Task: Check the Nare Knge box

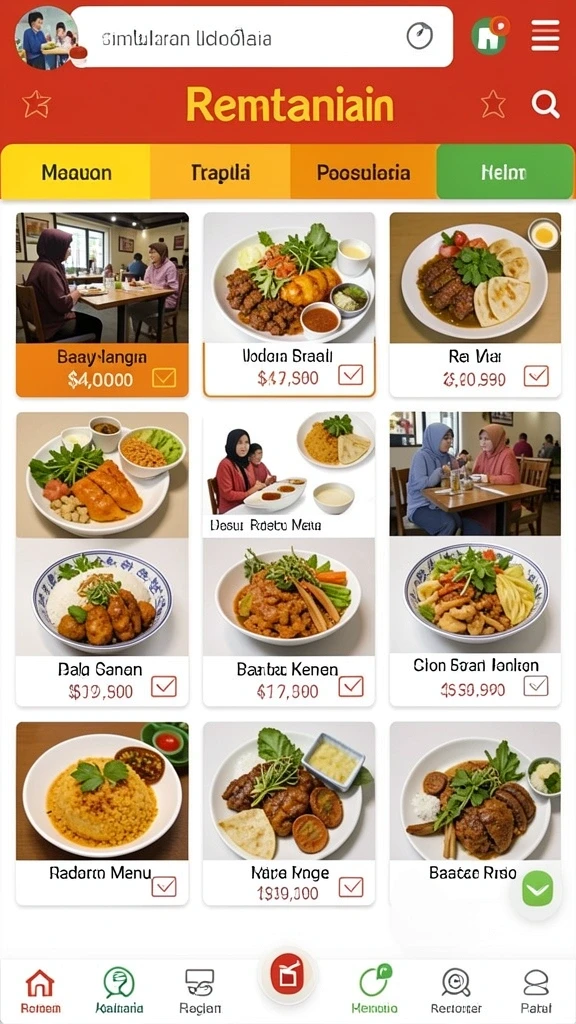Action: [x=351, y=886]
